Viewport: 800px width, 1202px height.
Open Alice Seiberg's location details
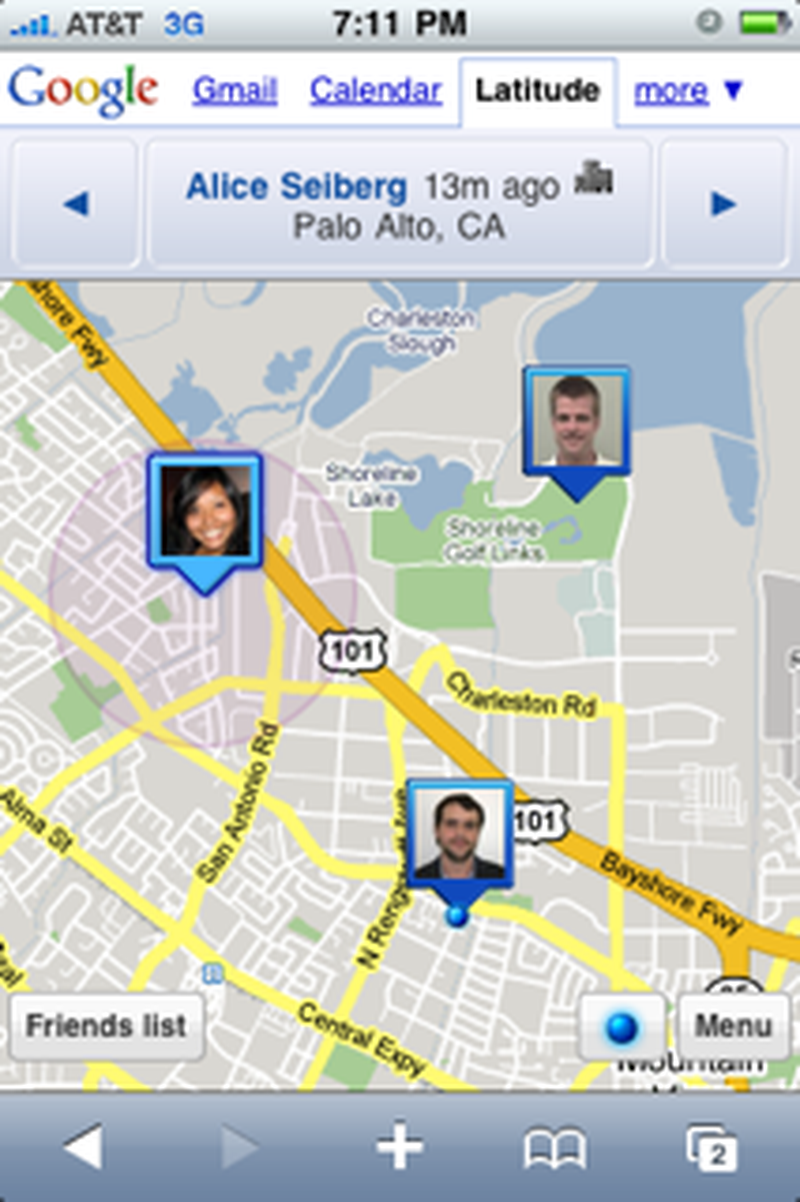click(400, 205)
